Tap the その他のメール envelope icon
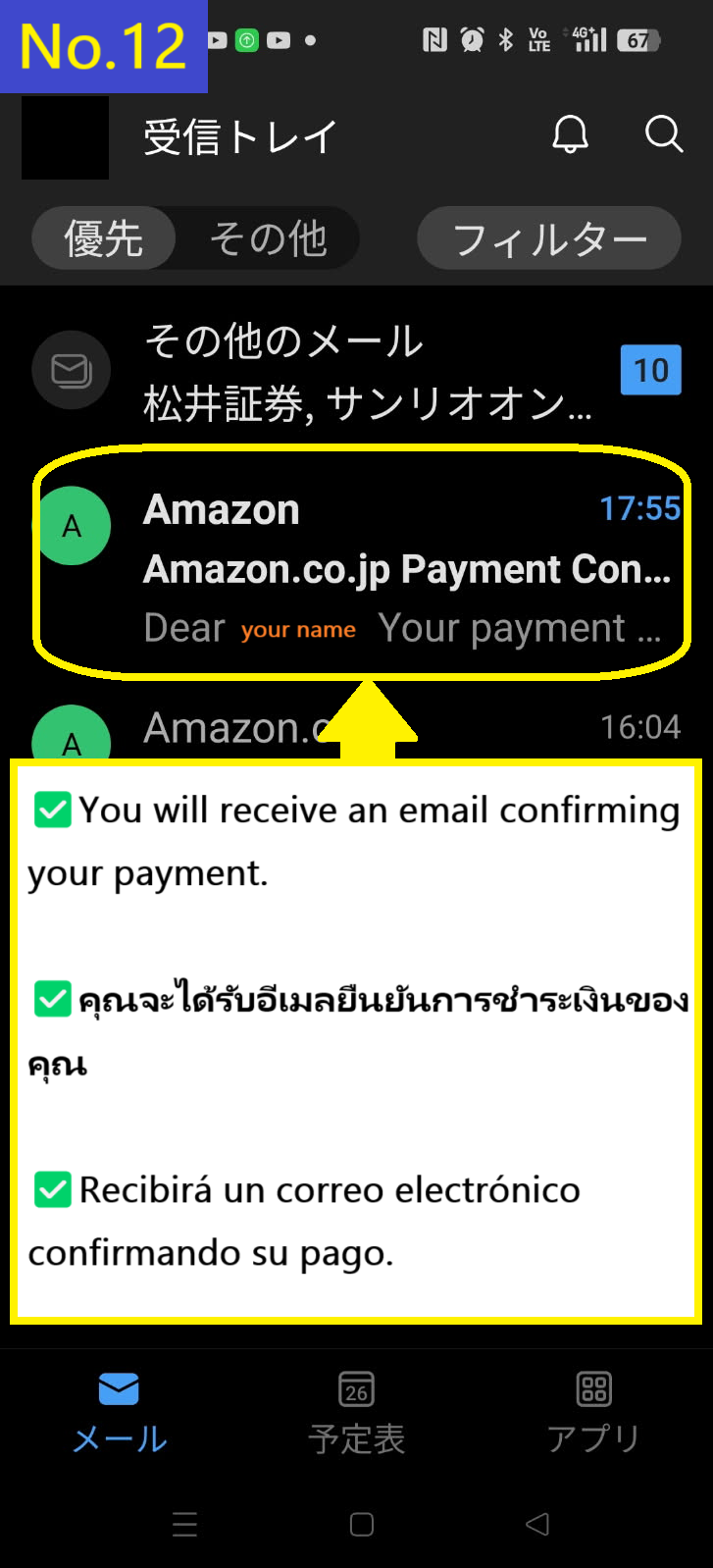This screenshot has width=713, height=1568. pos(71,370)
